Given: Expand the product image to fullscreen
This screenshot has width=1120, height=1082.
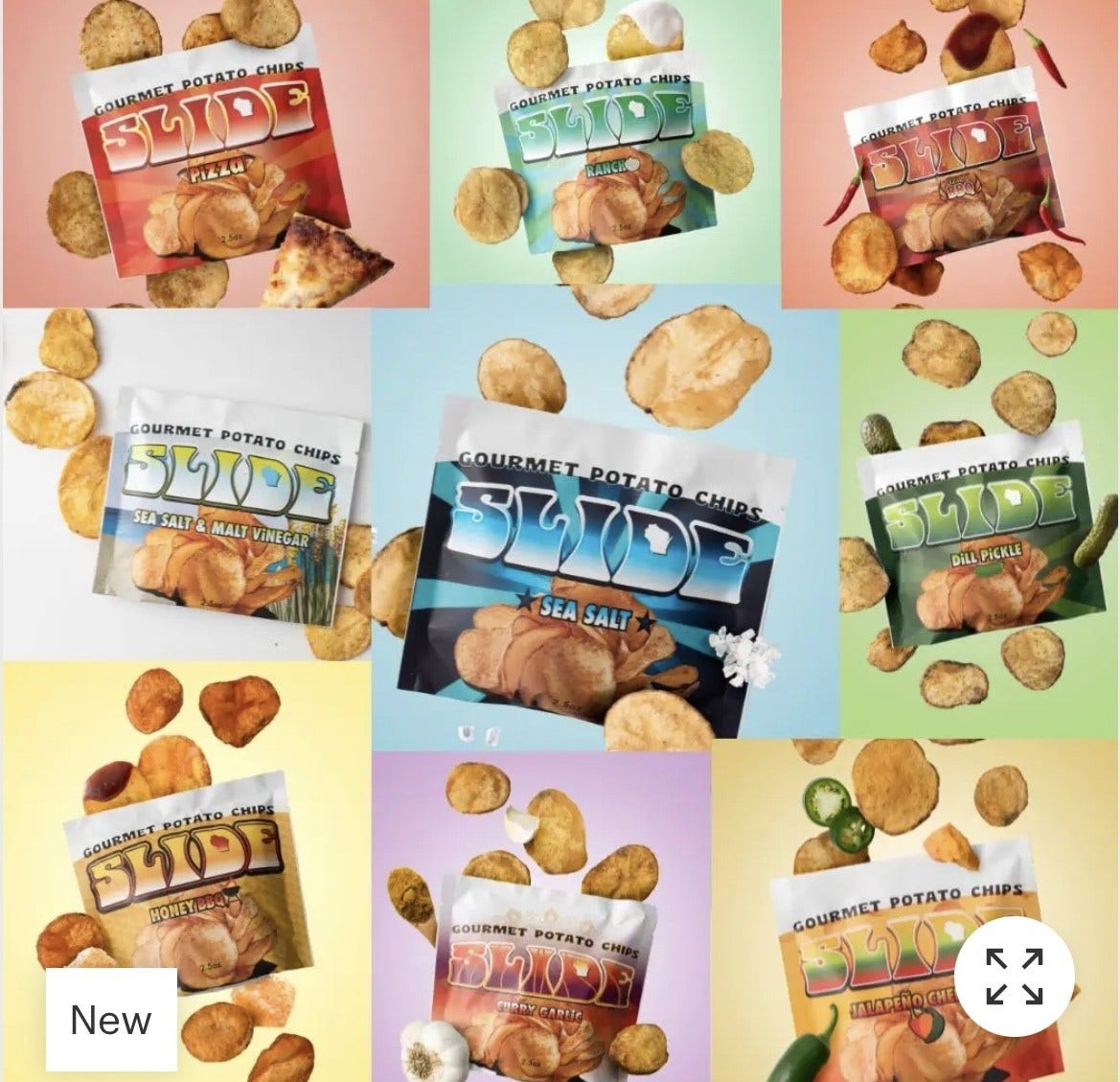Looking at the screenshot, I should click(1014, 976).
